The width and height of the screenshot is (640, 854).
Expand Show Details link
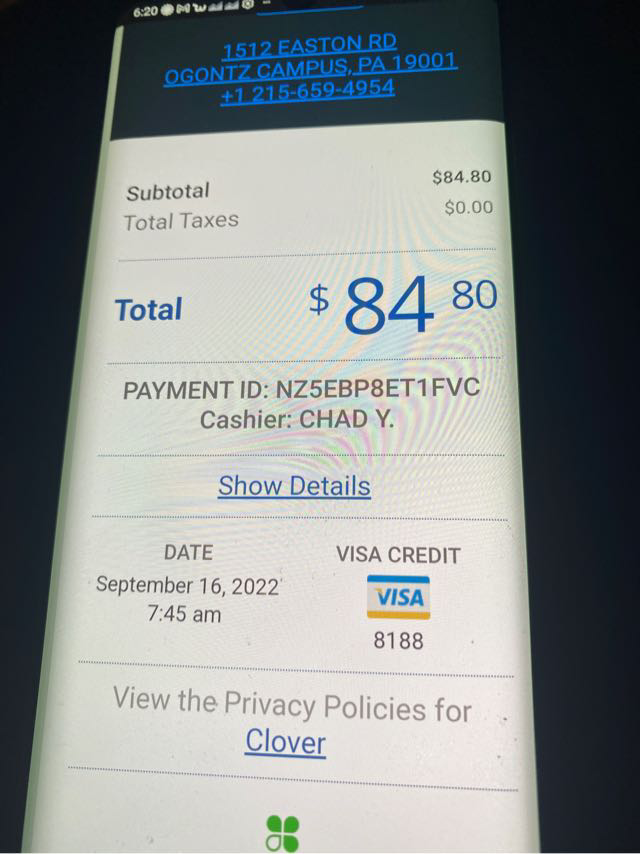point(294,486)
